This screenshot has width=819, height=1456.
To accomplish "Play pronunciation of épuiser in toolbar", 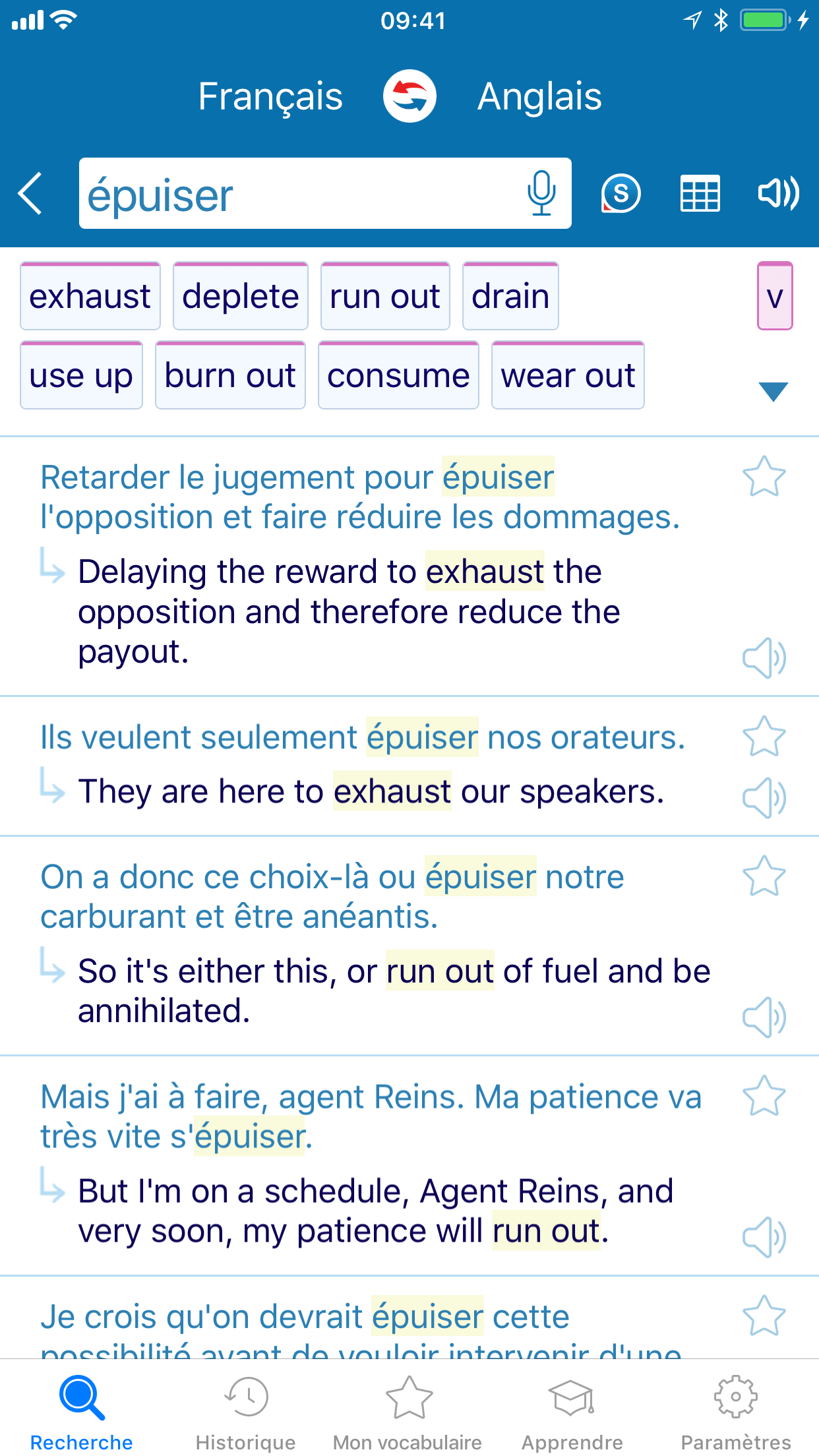I will [x=779, y=193].
